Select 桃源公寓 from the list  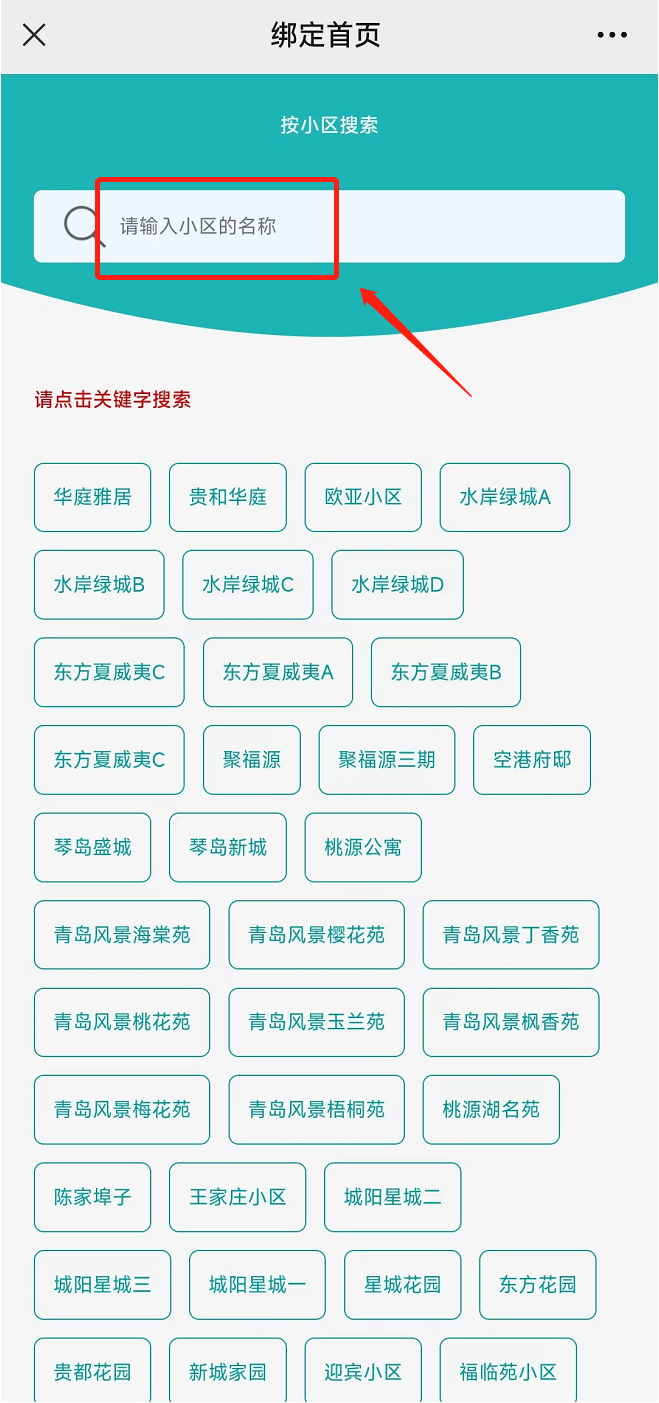(363, 848)
